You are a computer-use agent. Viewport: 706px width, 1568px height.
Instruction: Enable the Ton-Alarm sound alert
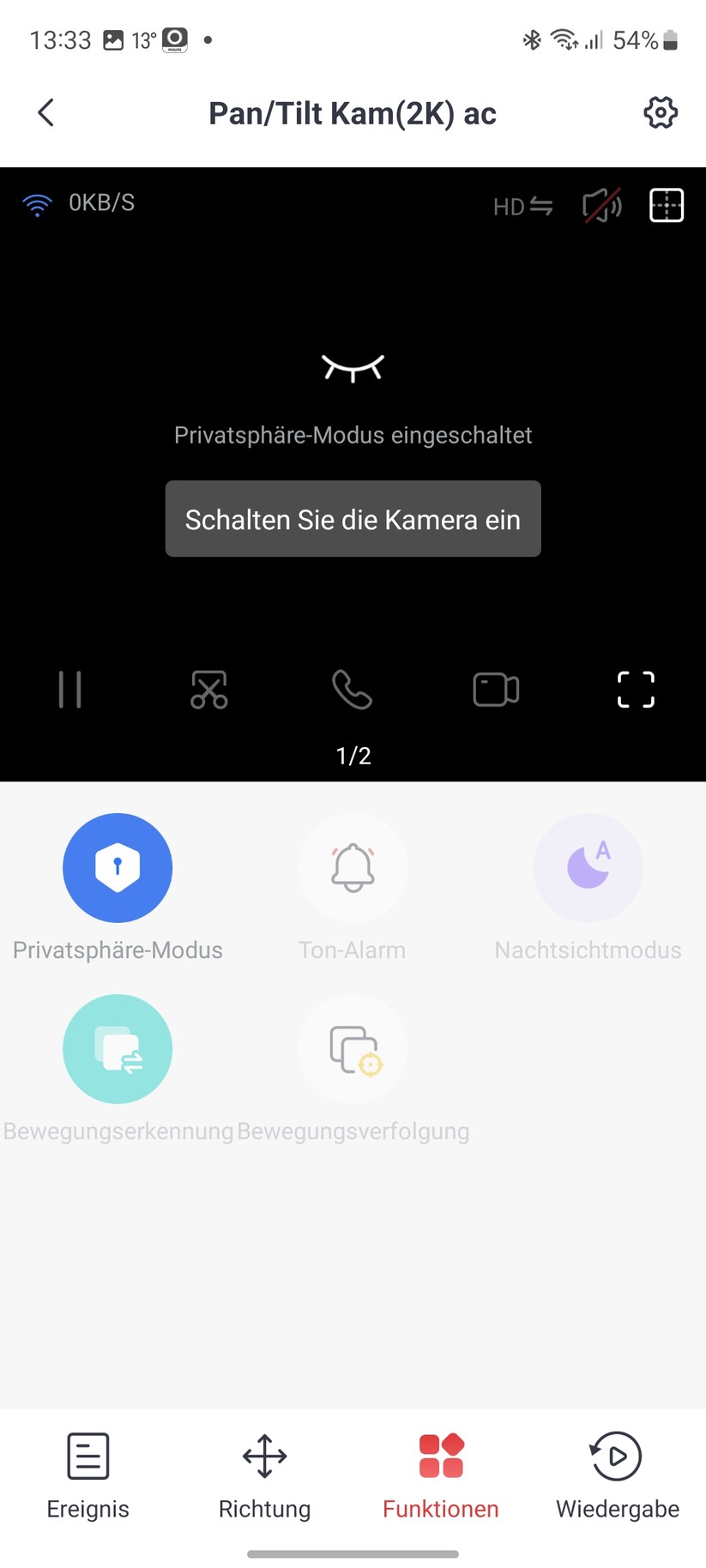[352, 867]
